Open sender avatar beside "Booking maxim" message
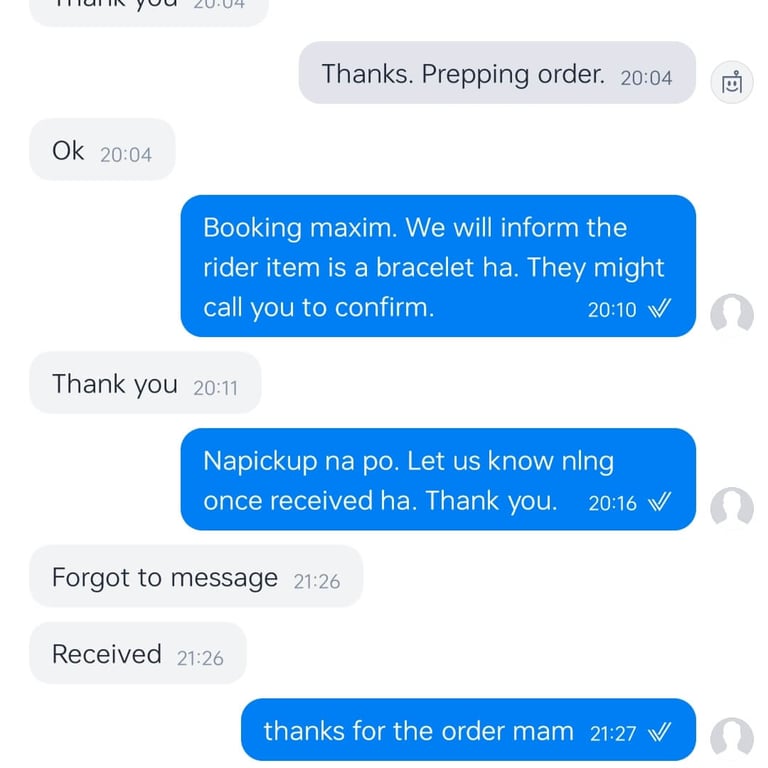 coord(732,315)
